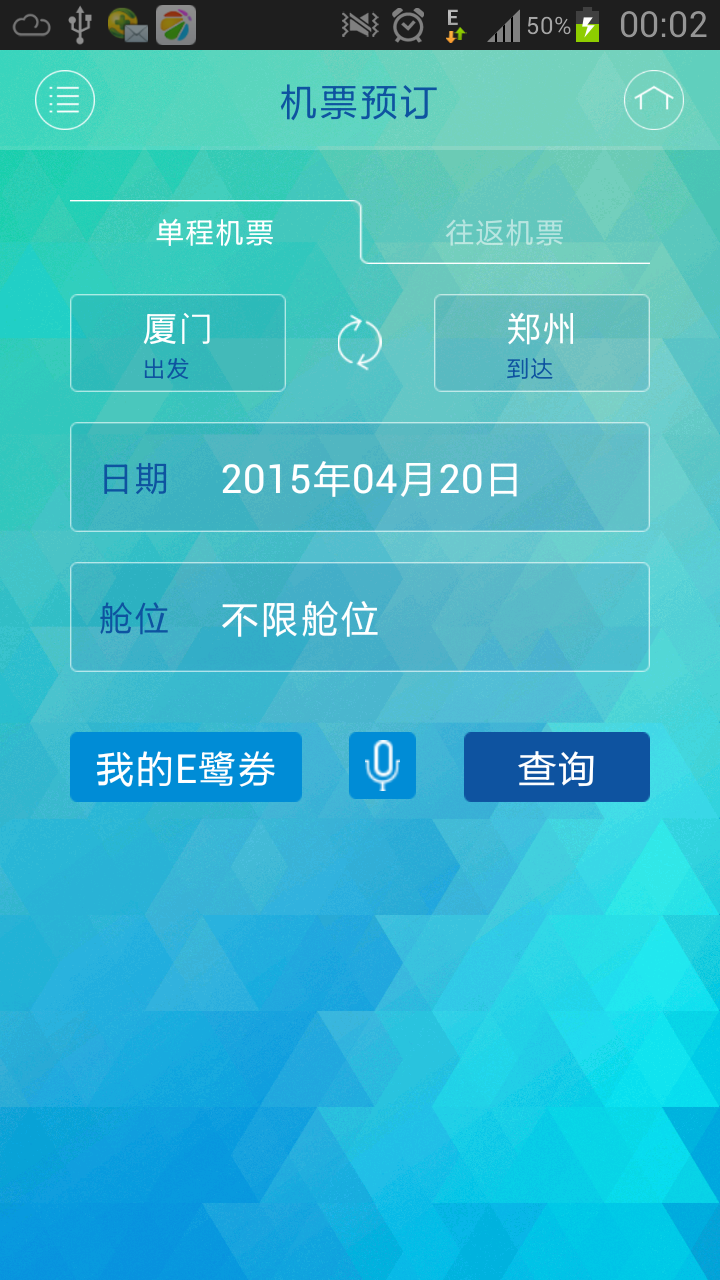
Task: Select the 单程机票 tab
Action: [215, 233]
